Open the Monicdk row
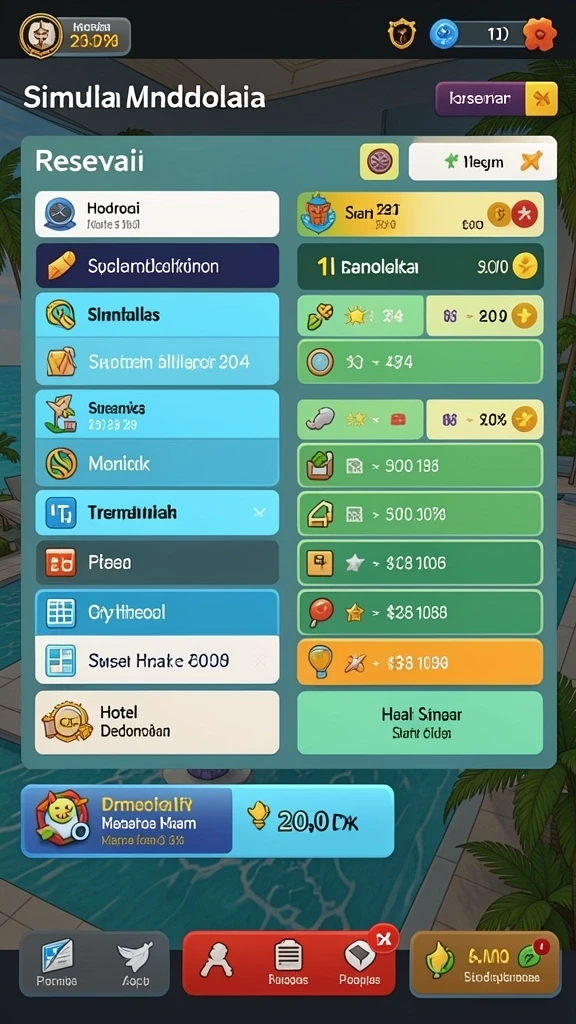This screenshot has height=1024, width=576. [157, 464]
